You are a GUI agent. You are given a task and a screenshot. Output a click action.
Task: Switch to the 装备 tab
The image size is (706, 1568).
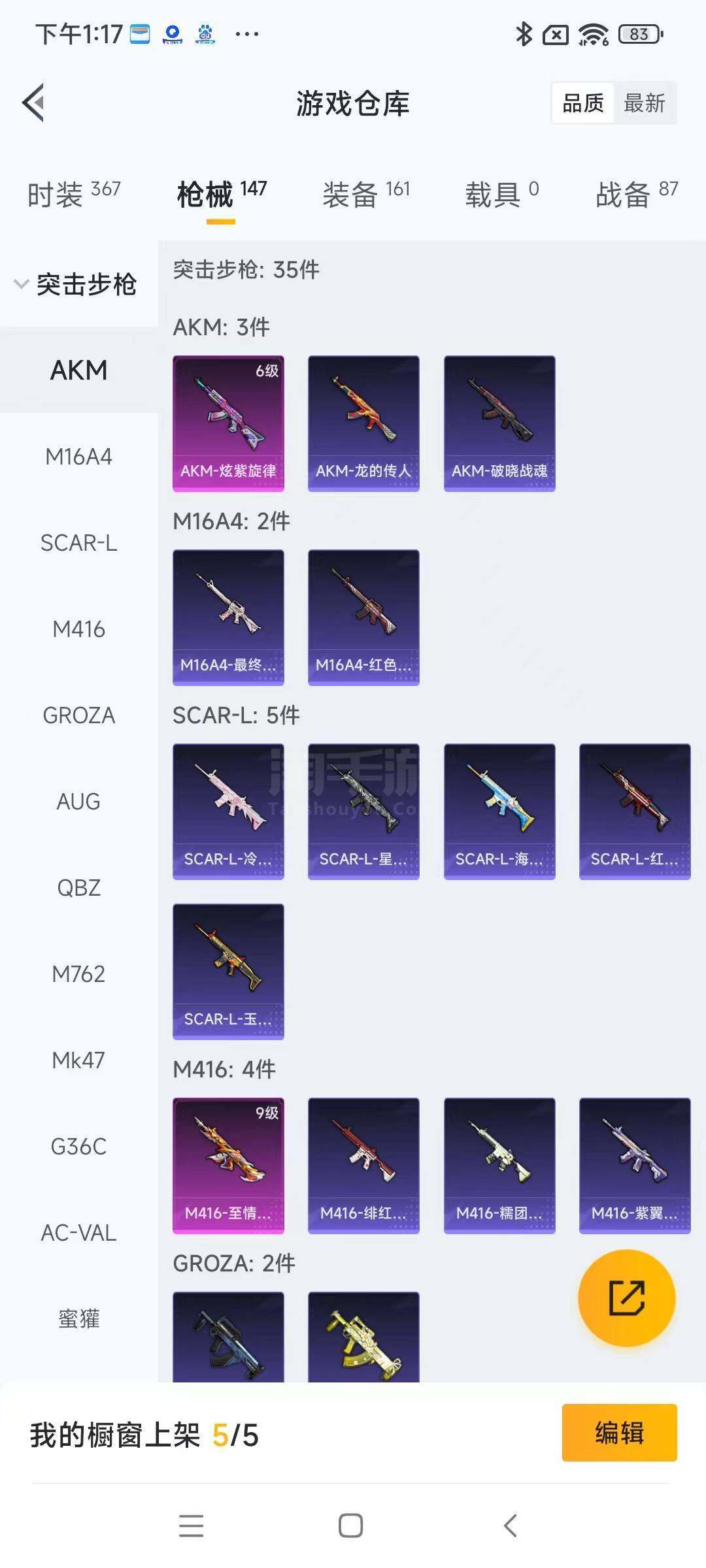coord(366,195)
